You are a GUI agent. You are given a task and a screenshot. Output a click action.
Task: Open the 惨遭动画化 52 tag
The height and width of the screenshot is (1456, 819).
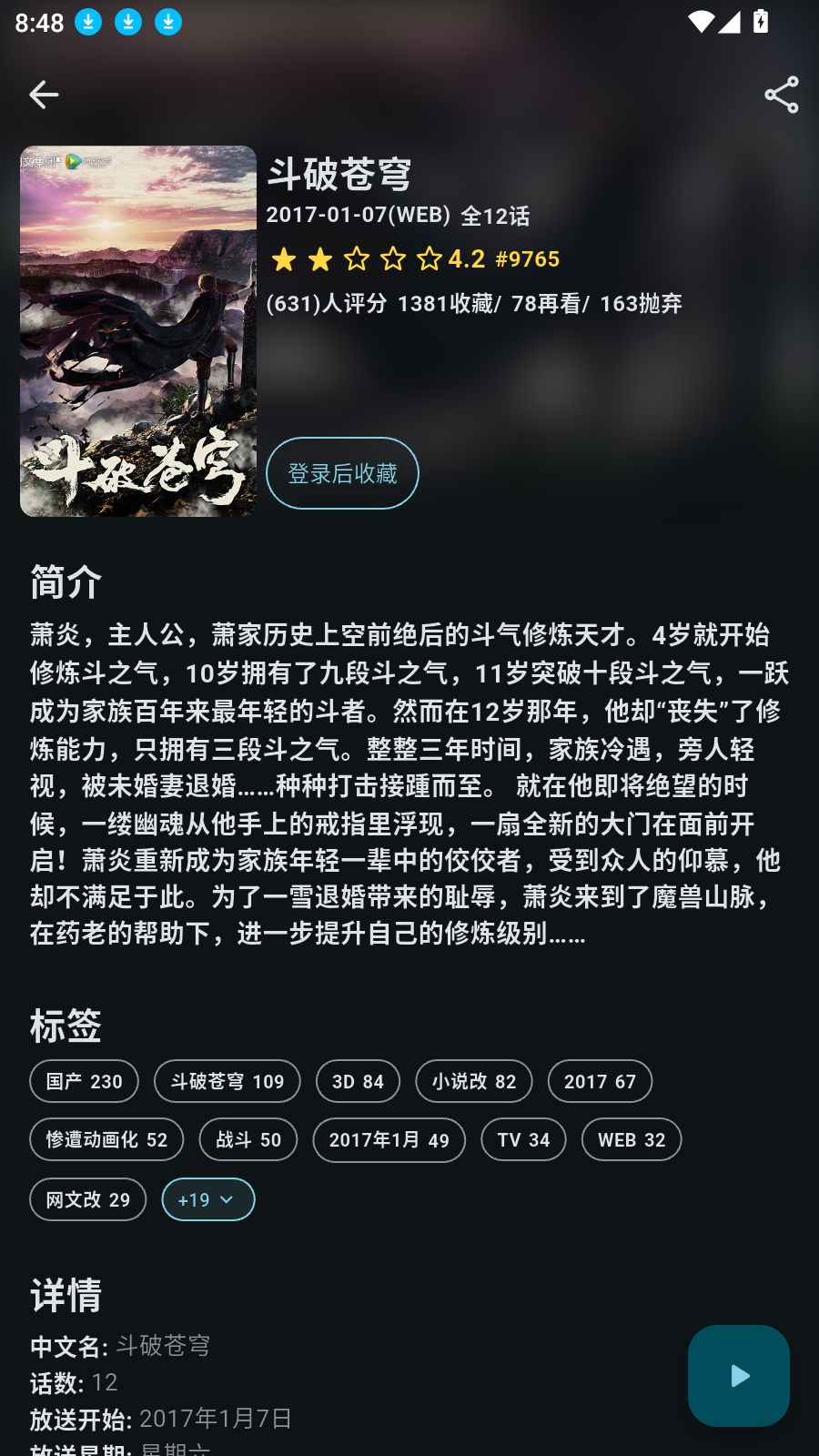[106, 1139]
